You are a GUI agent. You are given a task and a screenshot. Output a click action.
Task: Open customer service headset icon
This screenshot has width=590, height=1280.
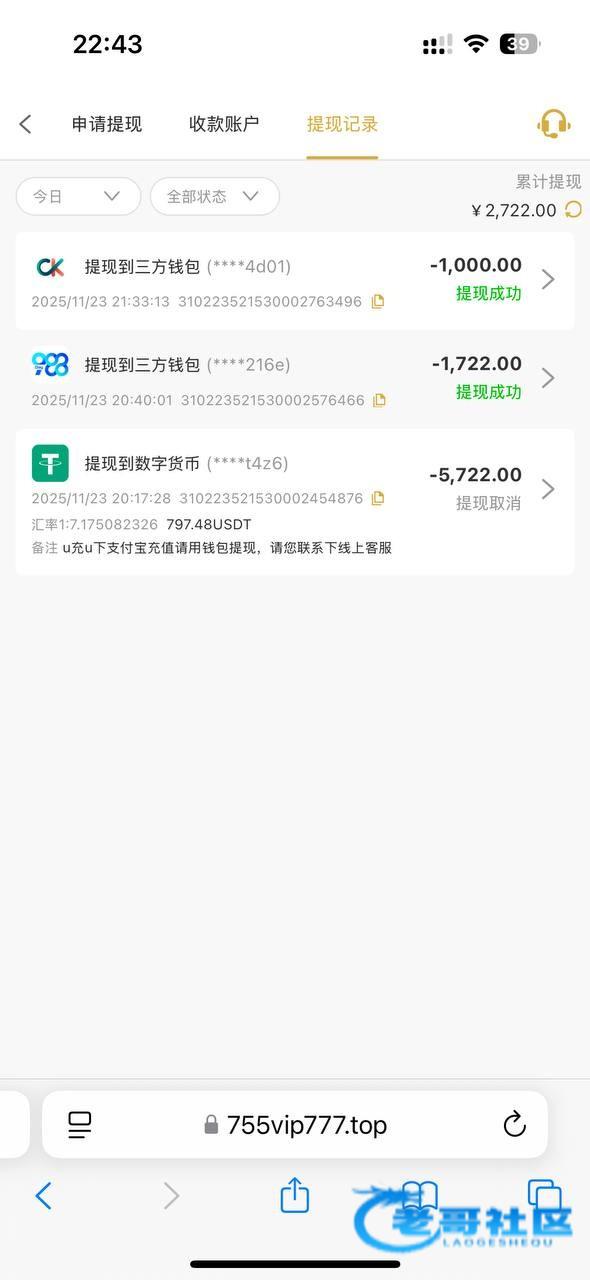coord(553,124)
